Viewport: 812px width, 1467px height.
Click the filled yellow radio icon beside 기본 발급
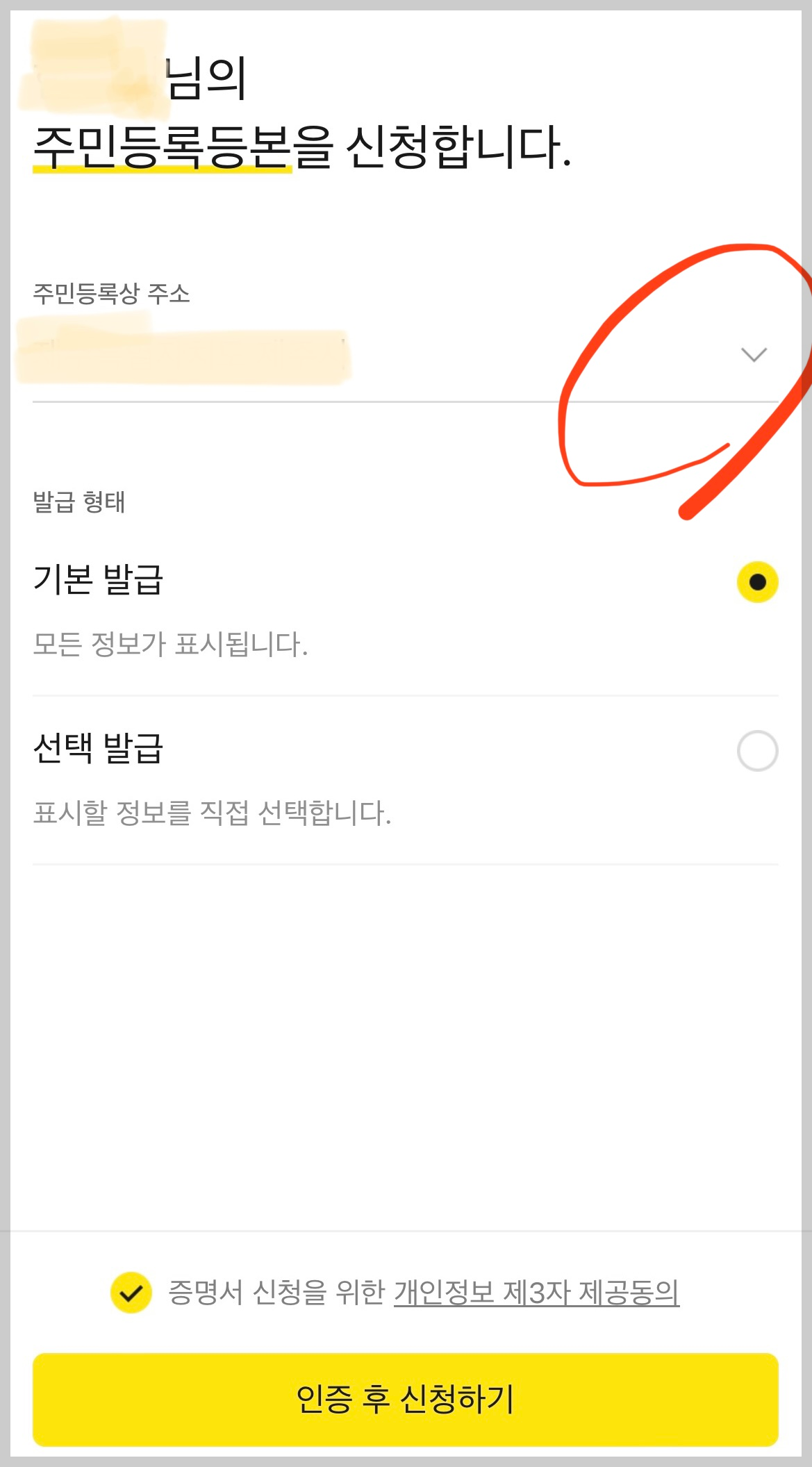coord(758,583)
